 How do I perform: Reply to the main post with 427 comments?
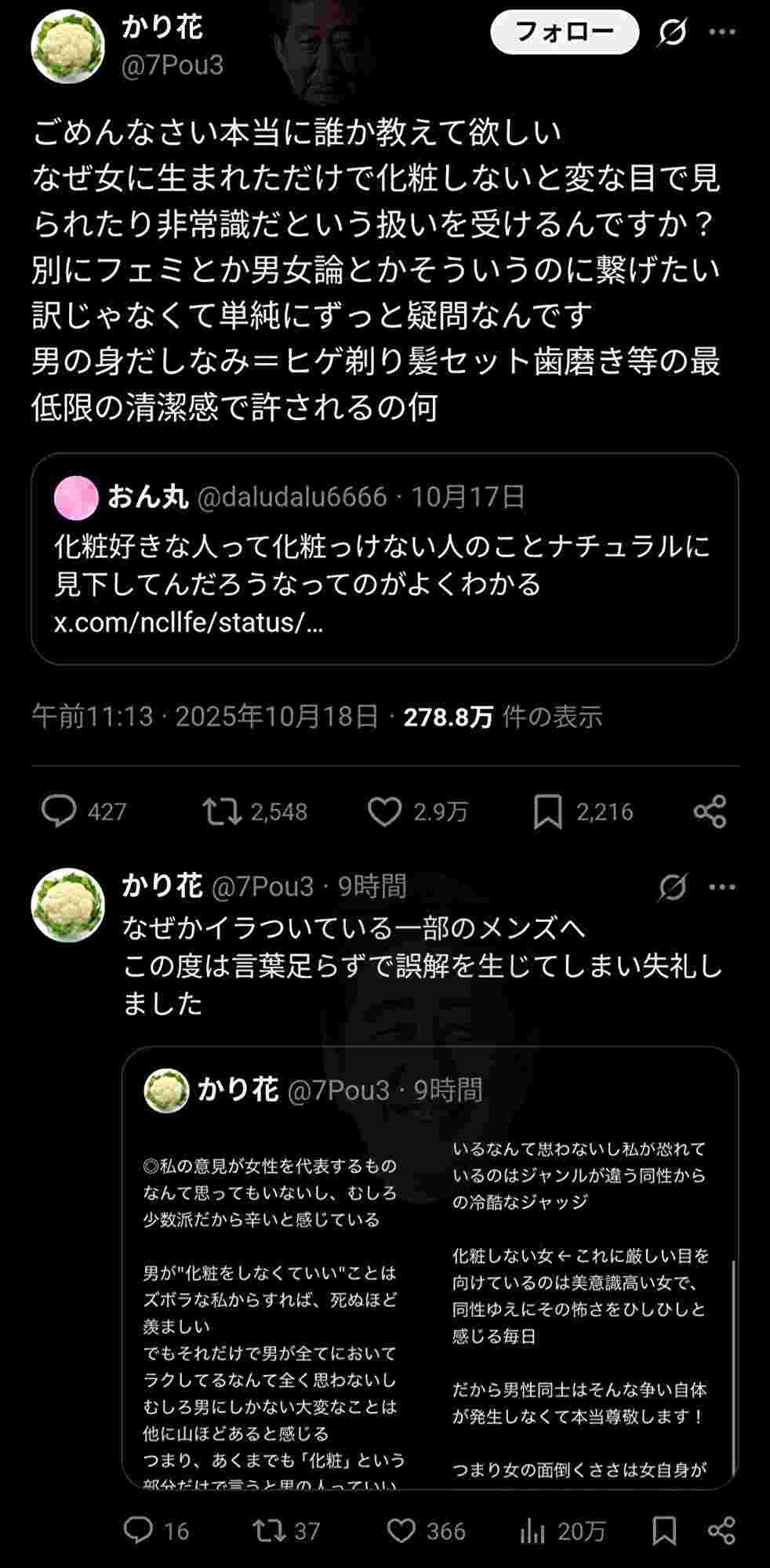pos(59,811)
